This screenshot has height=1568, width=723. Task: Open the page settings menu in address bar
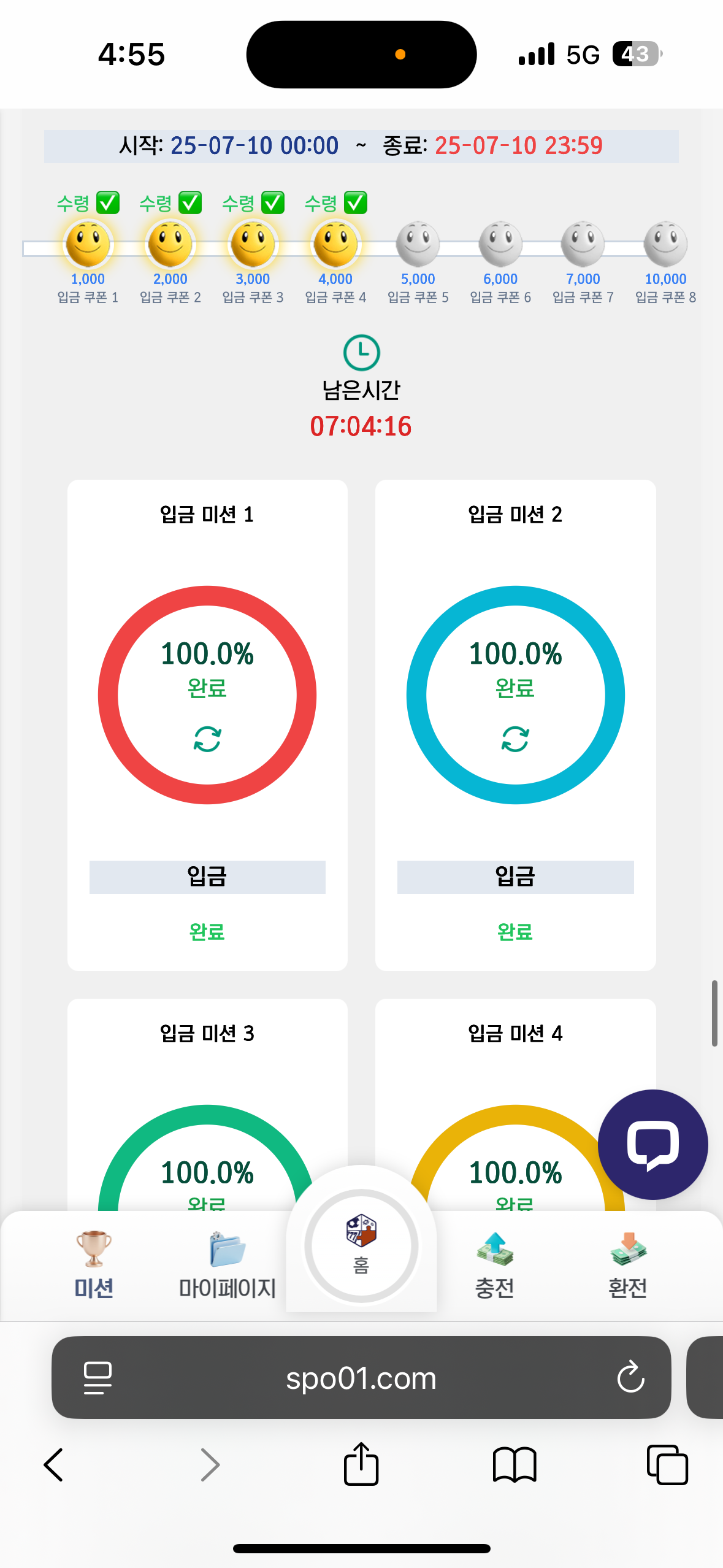(x=98, y=1378)
